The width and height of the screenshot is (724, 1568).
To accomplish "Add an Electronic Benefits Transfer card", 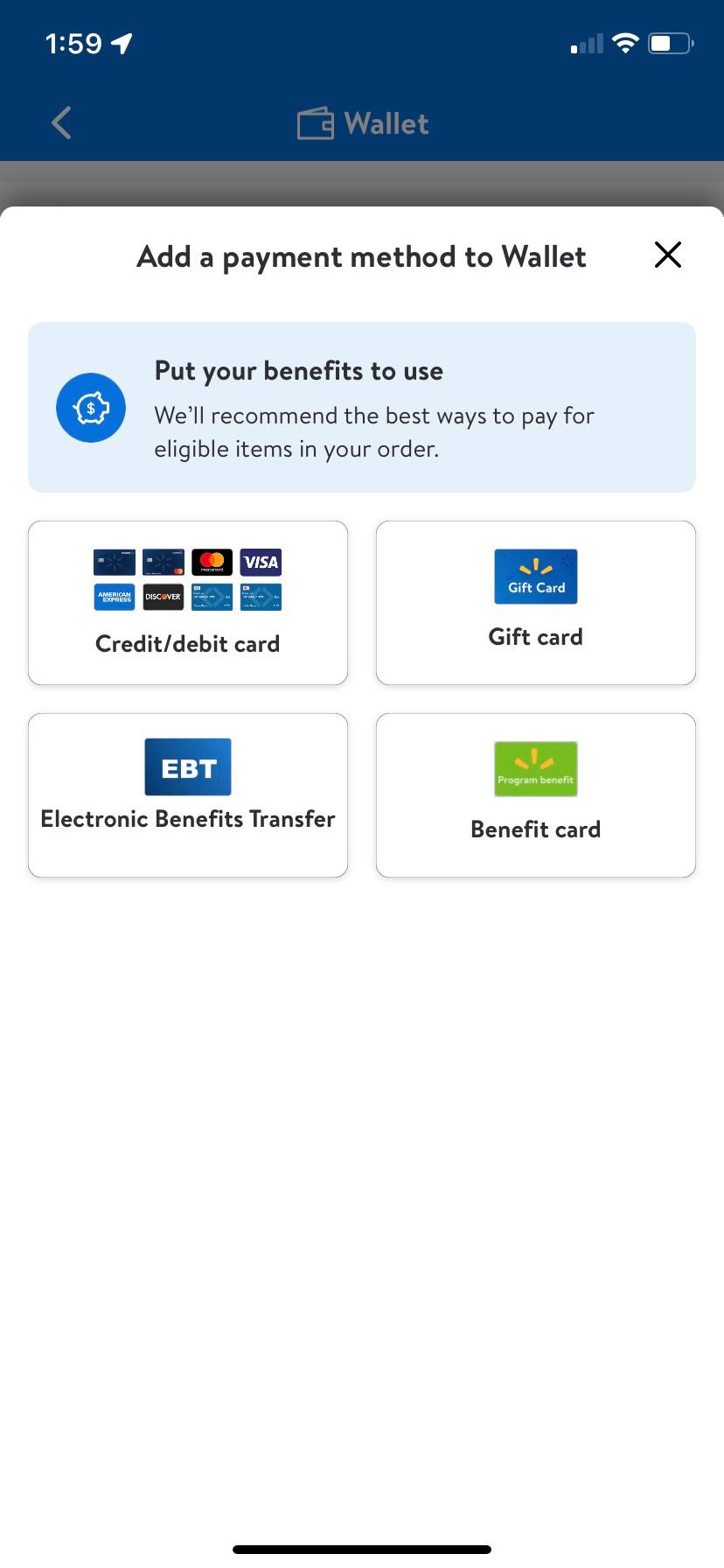I will [188, 795].
